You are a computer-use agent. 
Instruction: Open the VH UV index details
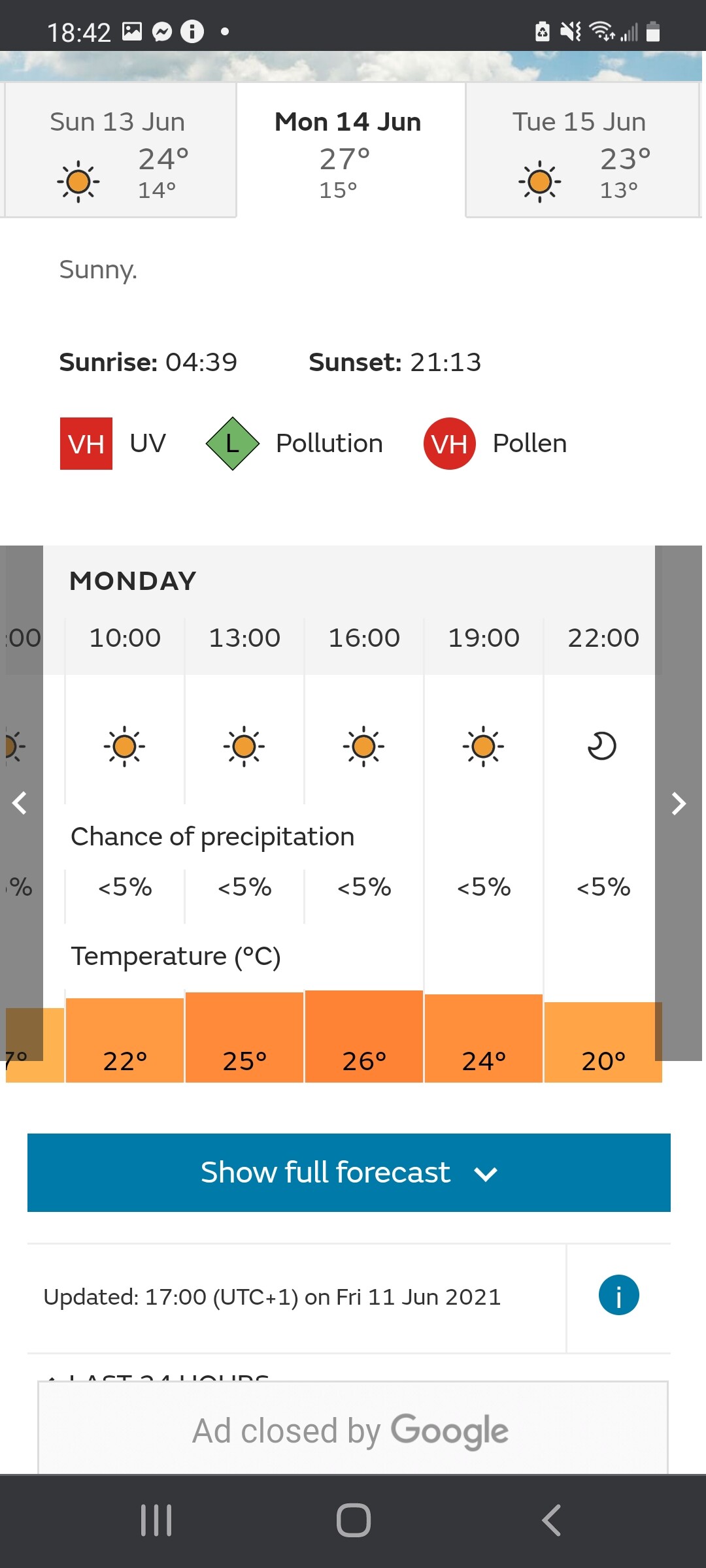pos(112,444)
